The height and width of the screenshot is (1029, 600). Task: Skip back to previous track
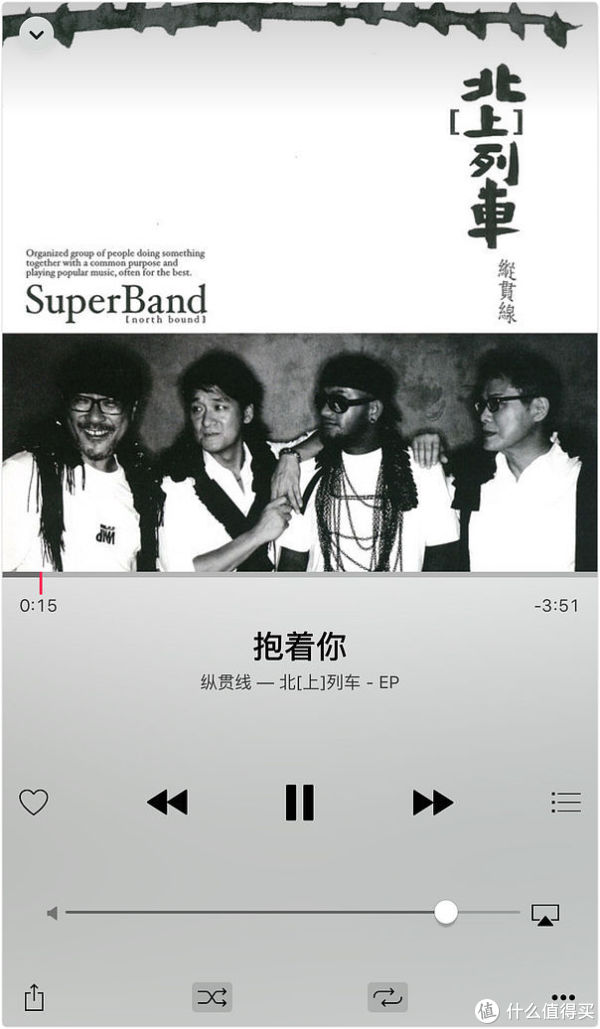pyautogui.click(x=167, y=802)
